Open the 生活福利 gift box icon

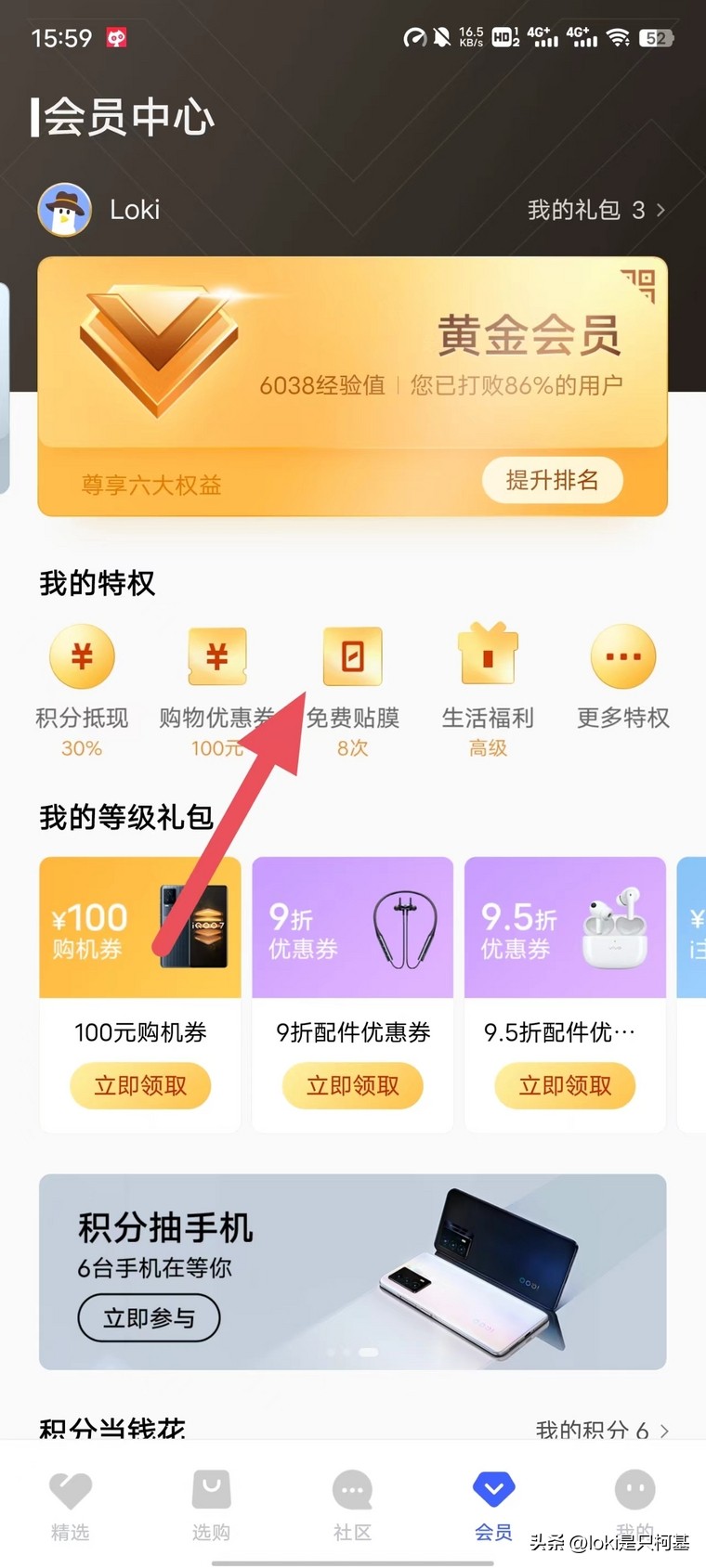click(x=487, y=656)
